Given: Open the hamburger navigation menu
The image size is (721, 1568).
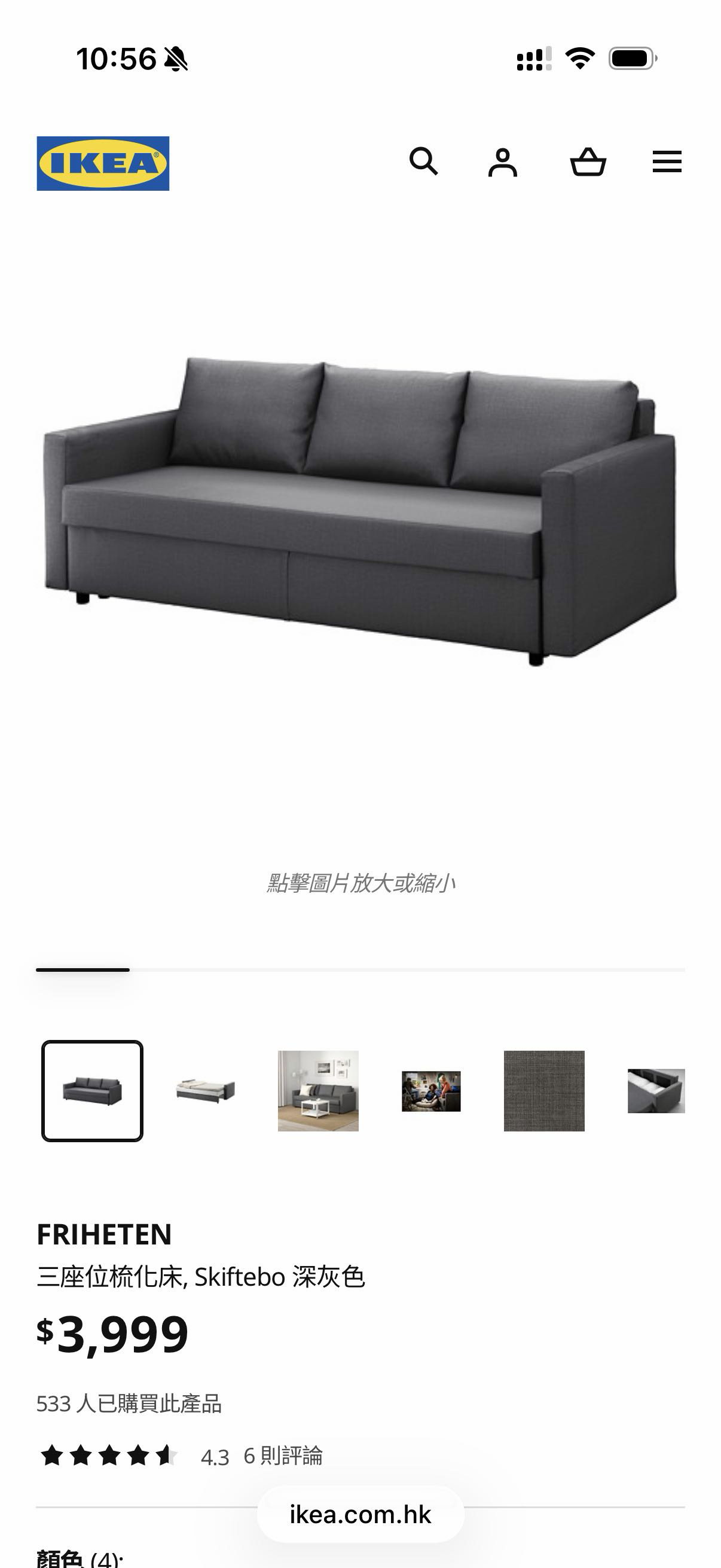Looking at the screenshot, I should (667, 163).
